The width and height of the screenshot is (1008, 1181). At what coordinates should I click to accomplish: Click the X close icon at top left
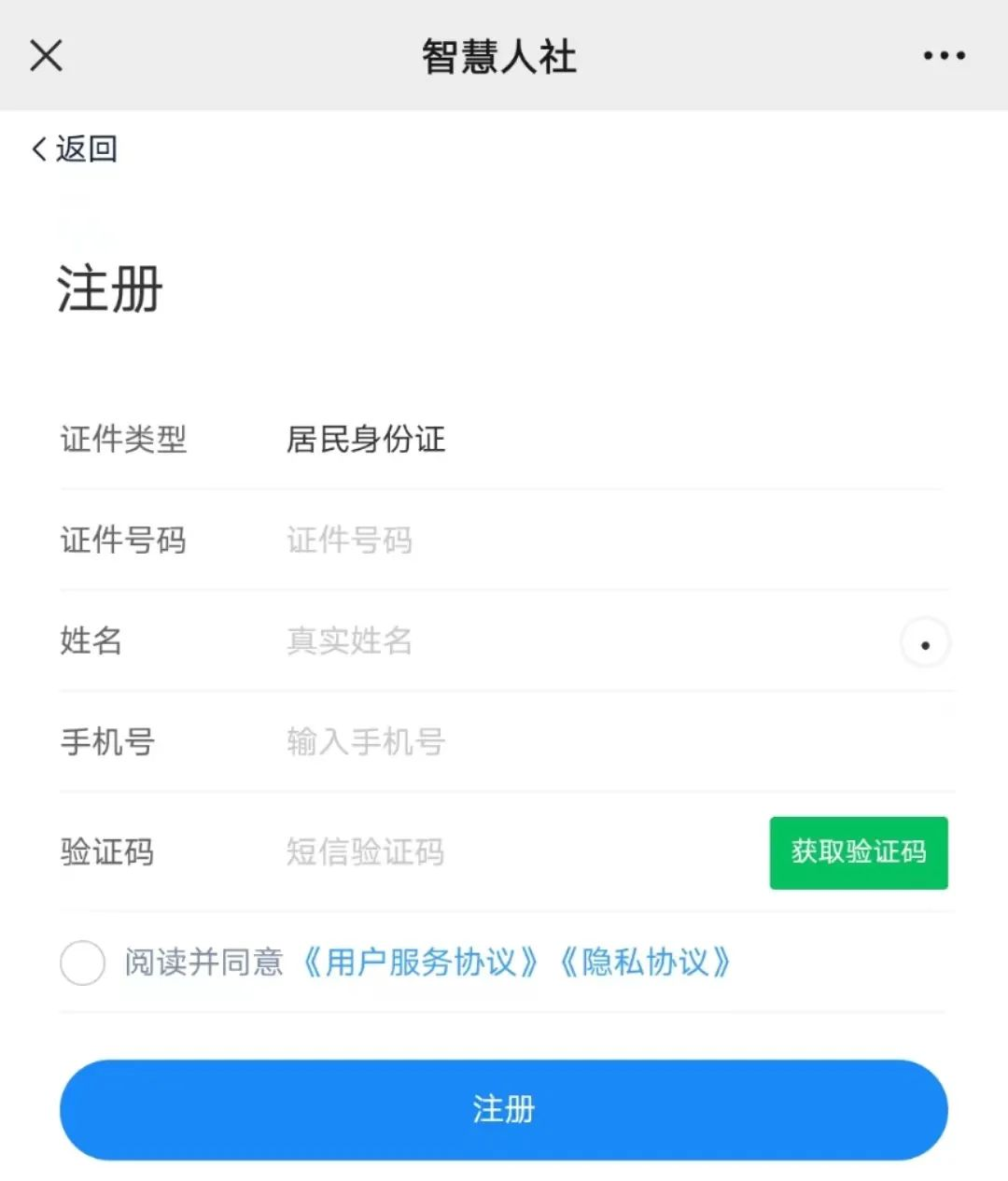click(45, 56)
